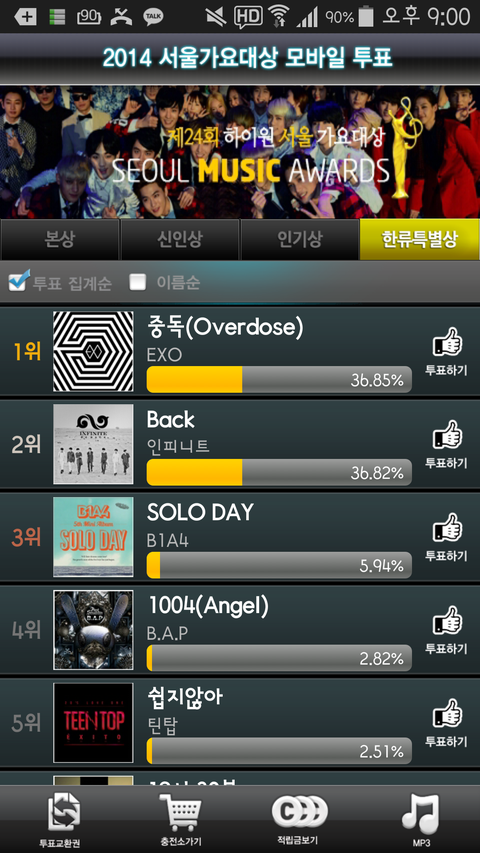
Task: Open 적립금보기 in the bottom bar
Action: 300,820
